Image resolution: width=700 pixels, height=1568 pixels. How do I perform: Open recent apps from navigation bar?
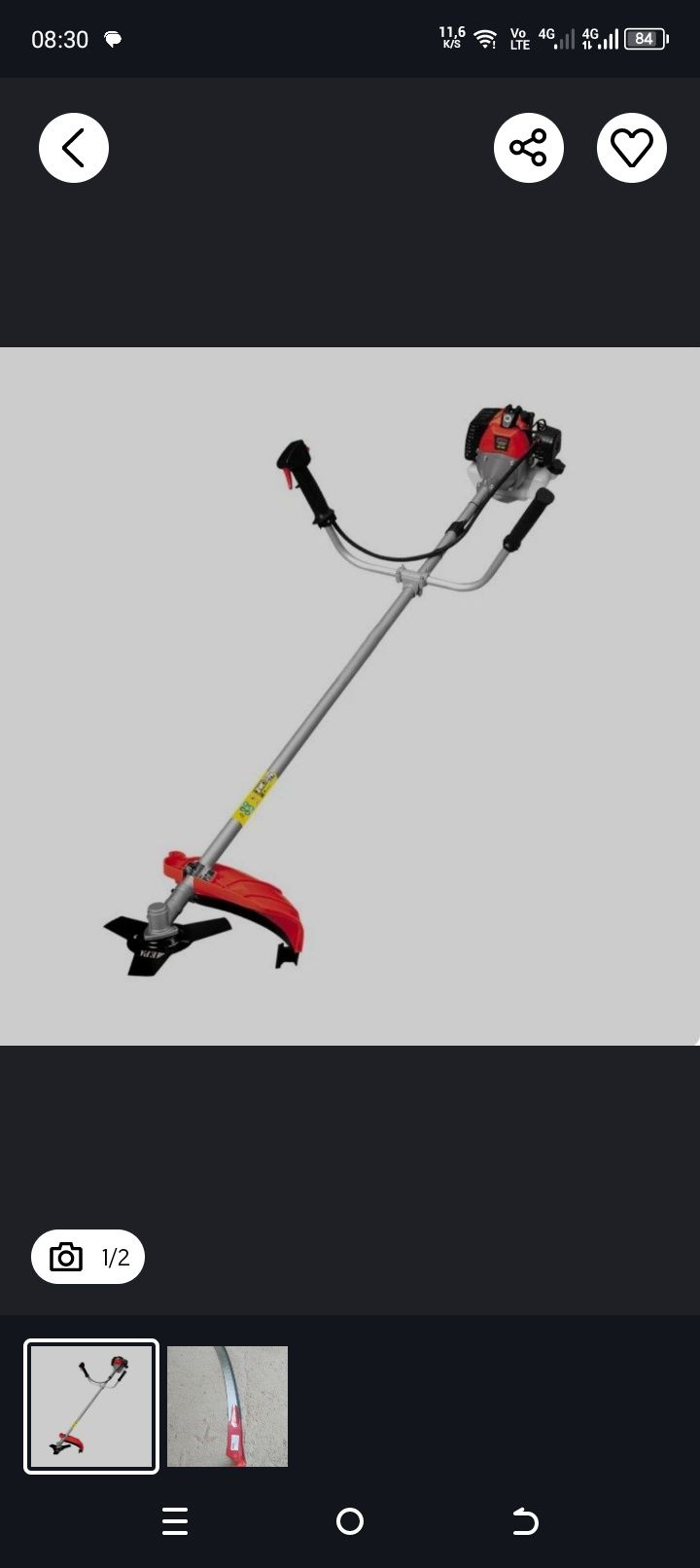[175, 1521]
